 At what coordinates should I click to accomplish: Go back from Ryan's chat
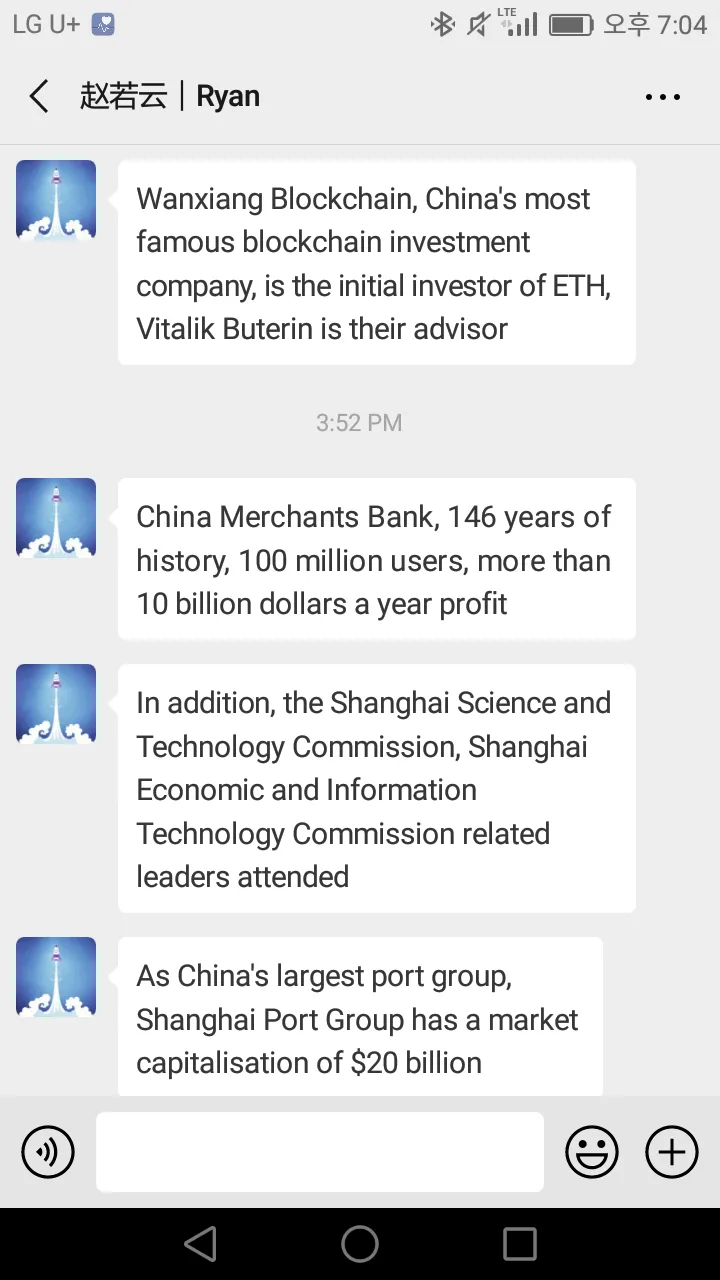coord(39,97)
